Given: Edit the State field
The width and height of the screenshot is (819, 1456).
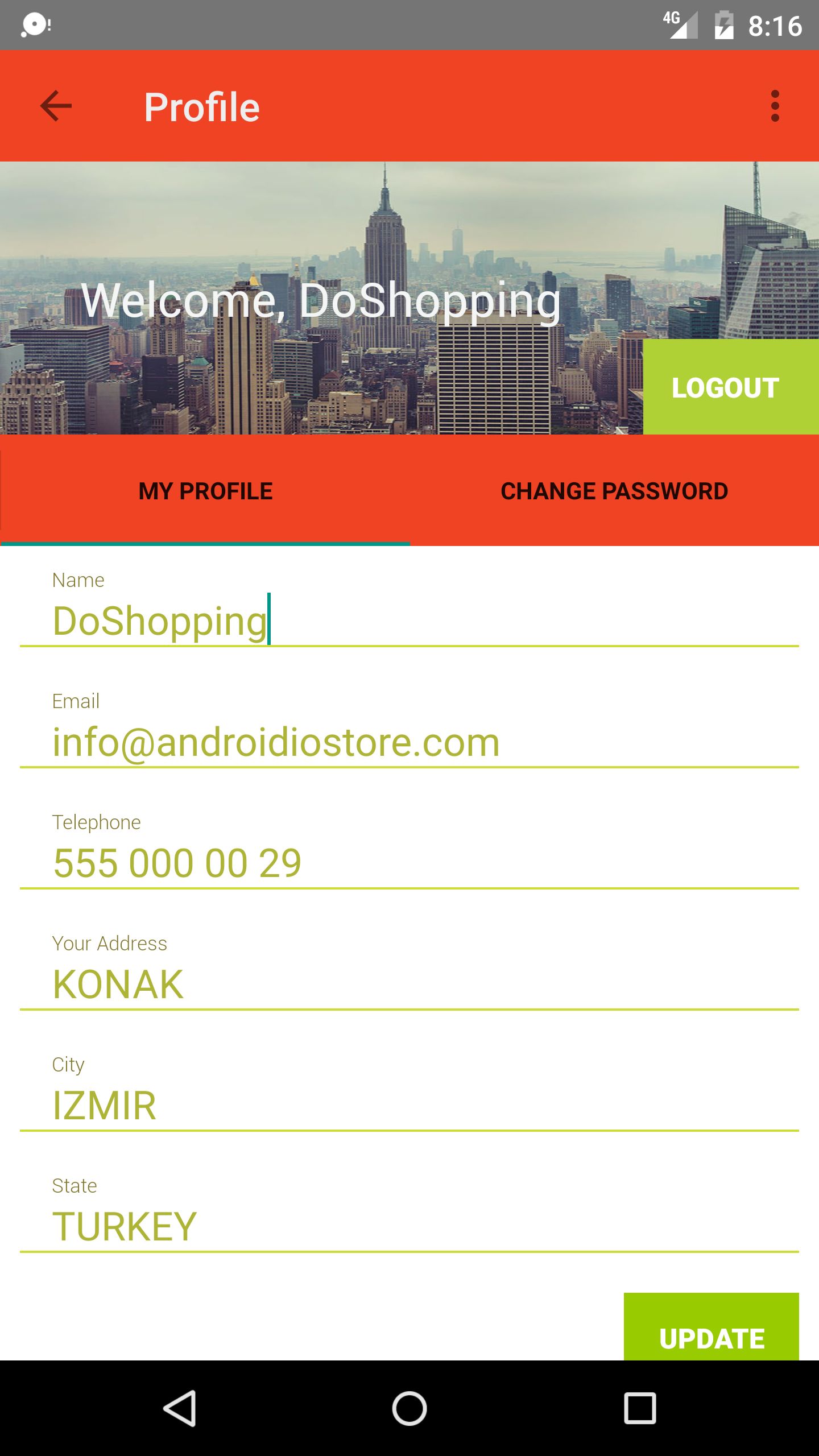Looking at the screenshot, I should click(x=409, y=1226).
